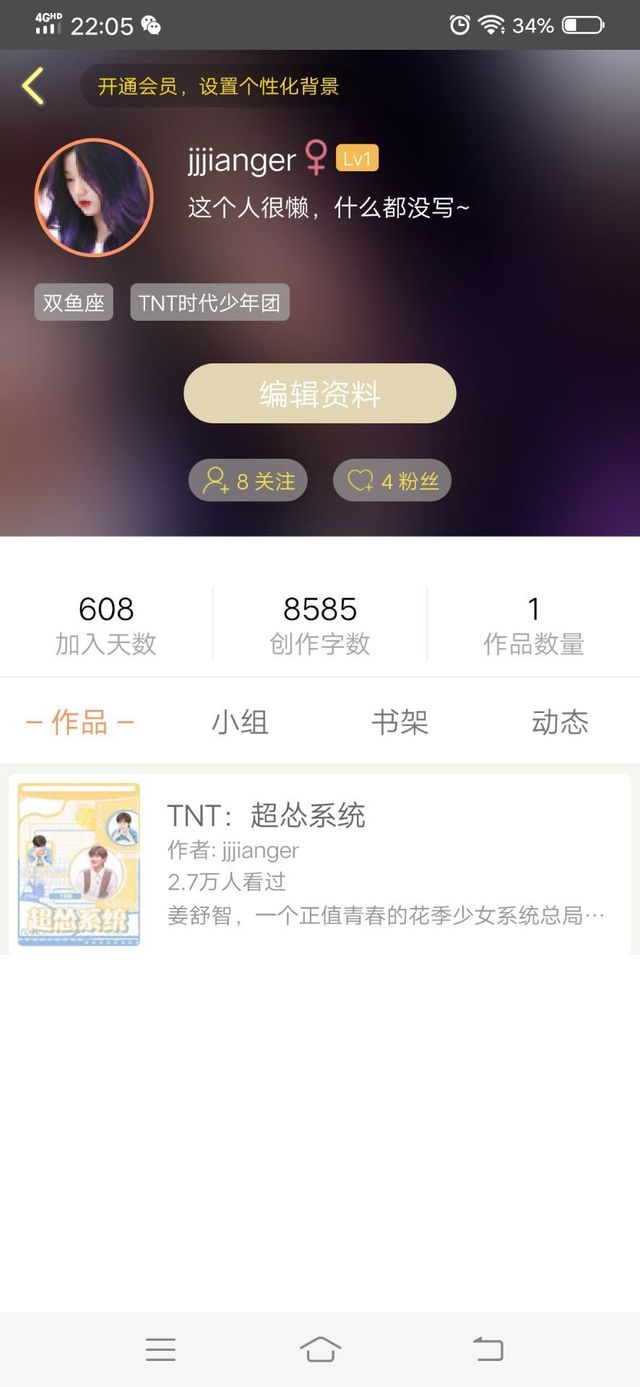Switch to the 动态 tab
The image size is (640, 1387).
(560, 722)
